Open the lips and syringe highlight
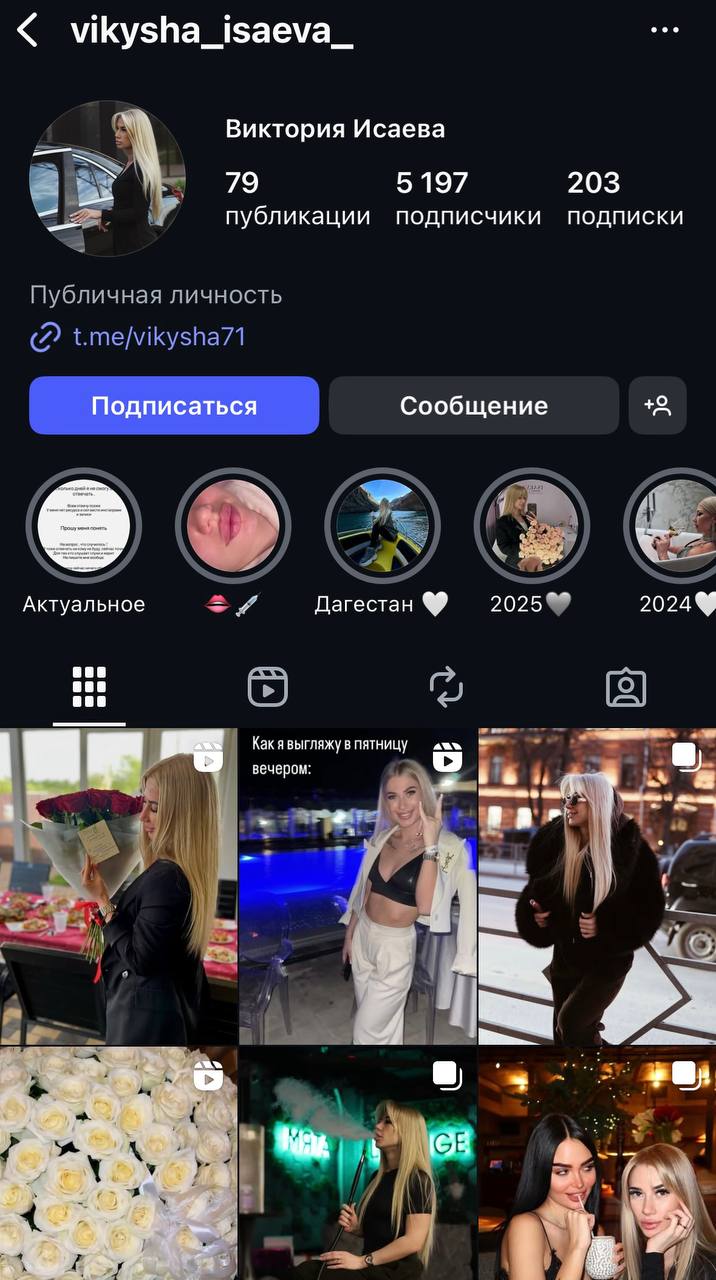Screen dimensions: 716x1280 coord(233,526)
